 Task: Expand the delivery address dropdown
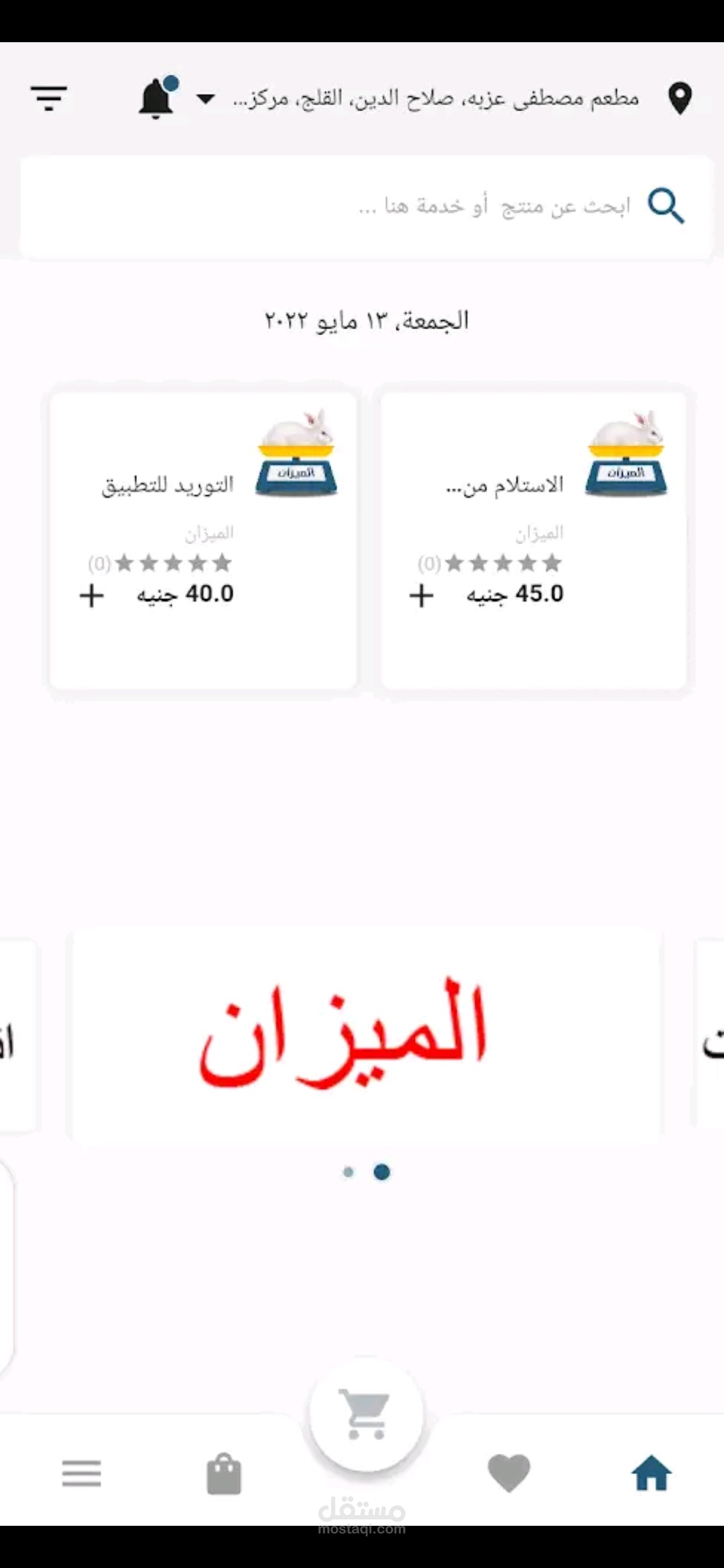pos(205,99)
